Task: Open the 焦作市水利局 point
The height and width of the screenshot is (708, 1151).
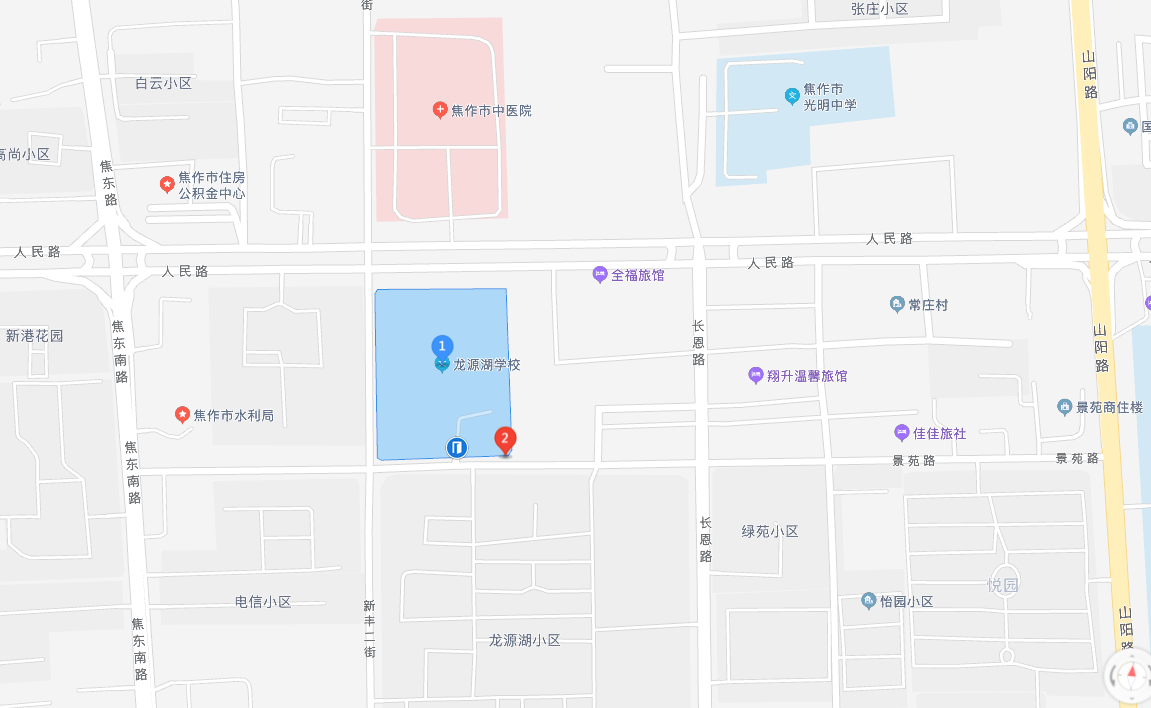Action: (x=182, y=414)
